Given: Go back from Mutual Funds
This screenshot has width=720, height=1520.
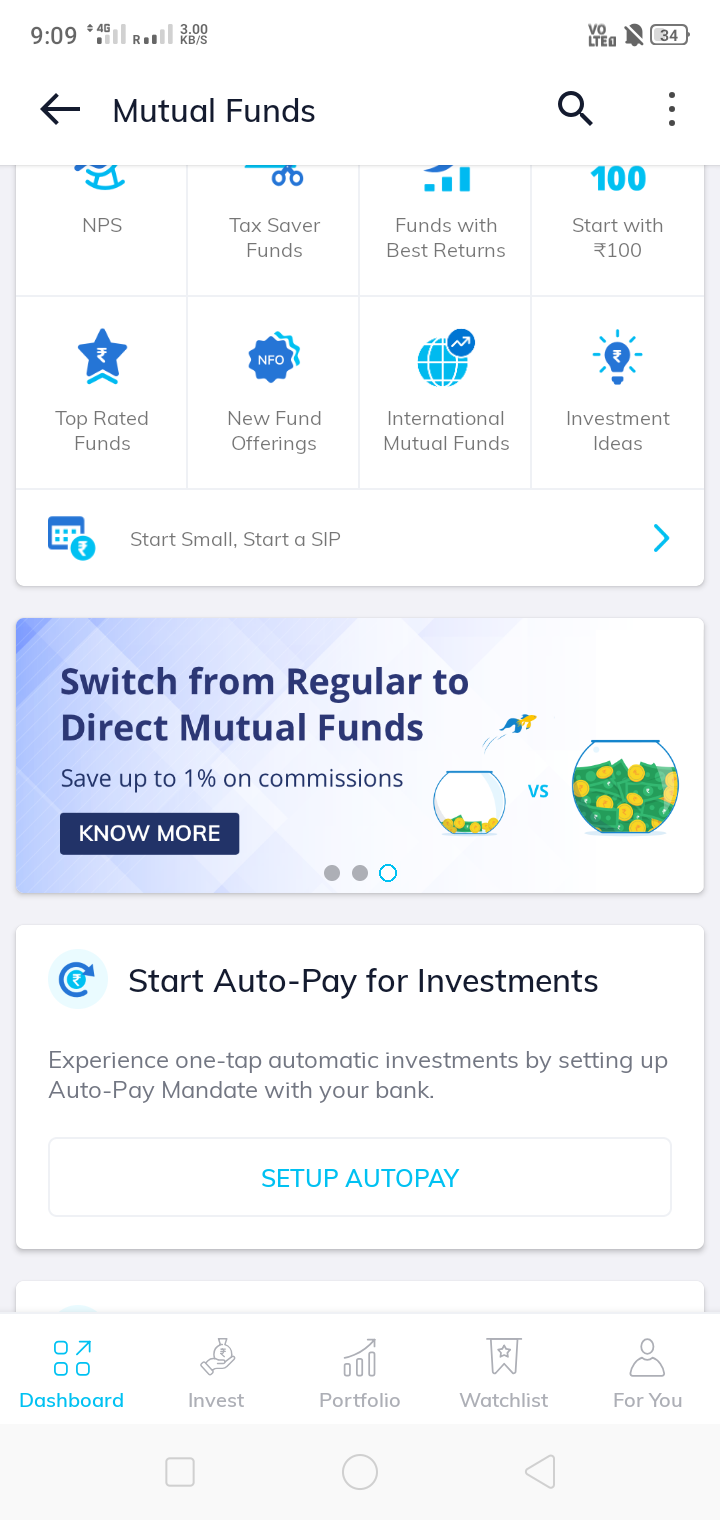Looking at the screenshot, I should (60, 110).
